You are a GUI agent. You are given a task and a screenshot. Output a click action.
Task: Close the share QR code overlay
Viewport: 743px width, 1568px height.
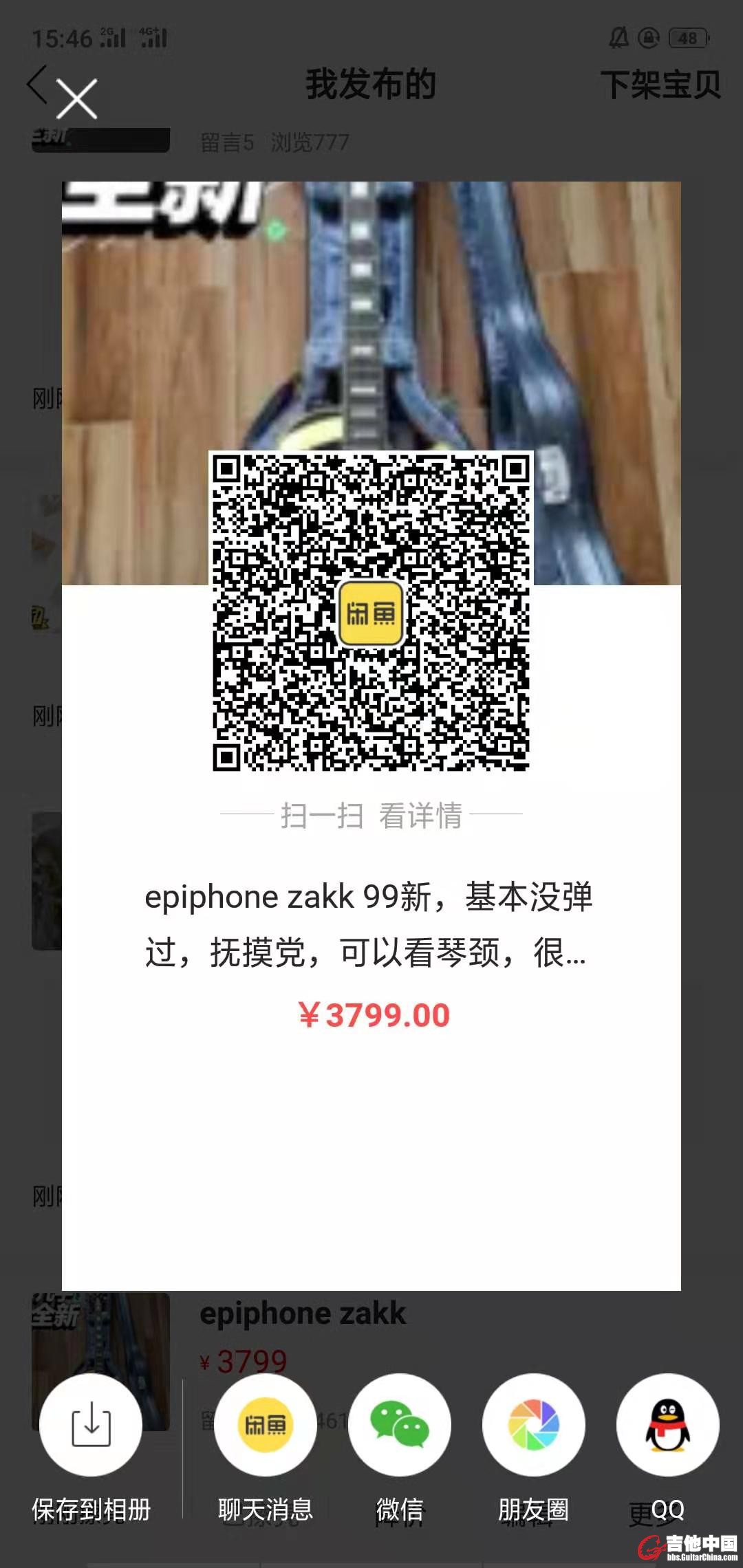click(76, 99)
